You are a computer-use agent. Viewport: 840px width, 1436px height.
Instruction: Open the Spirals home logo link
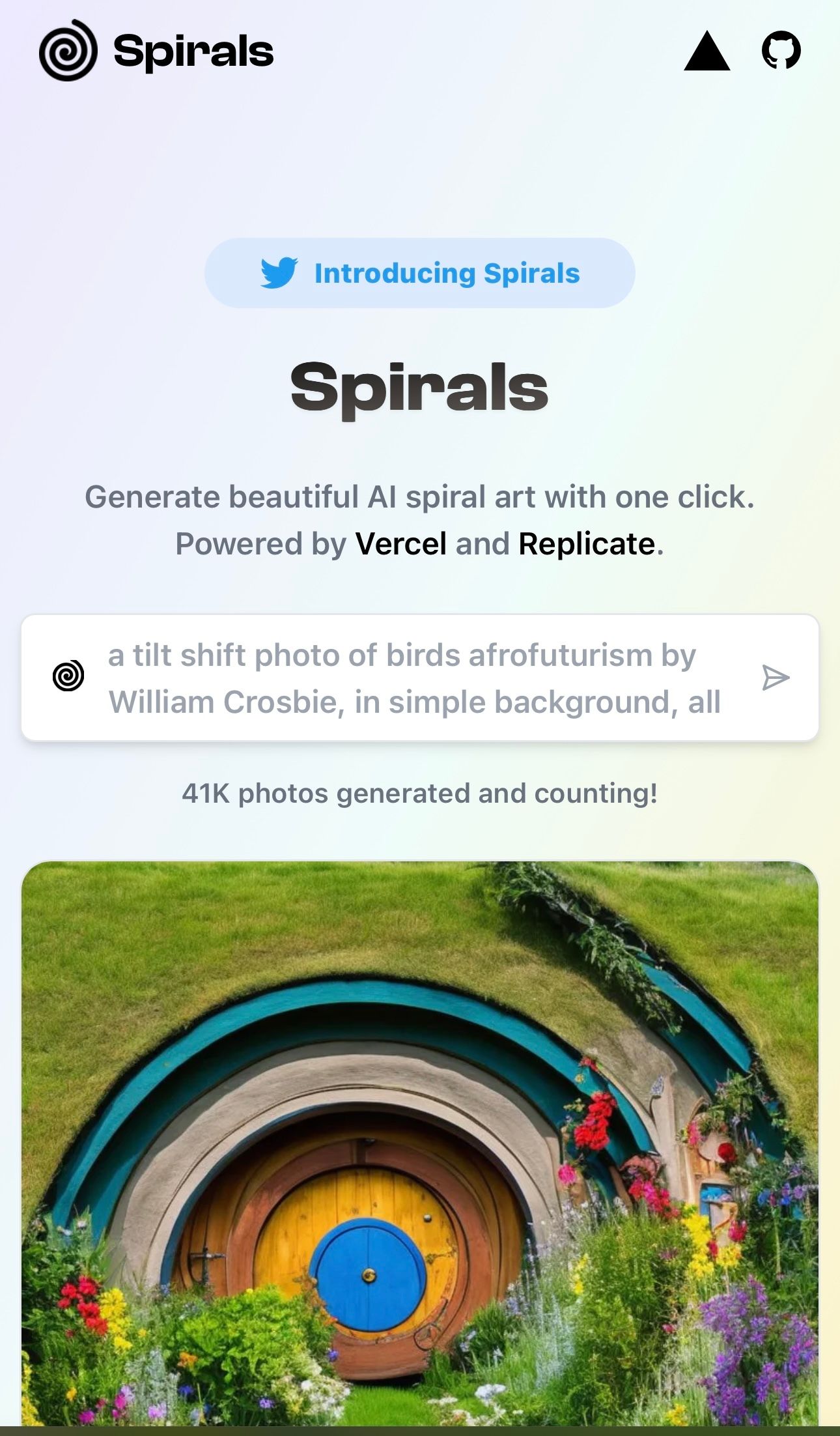click(x=156, y=51)
